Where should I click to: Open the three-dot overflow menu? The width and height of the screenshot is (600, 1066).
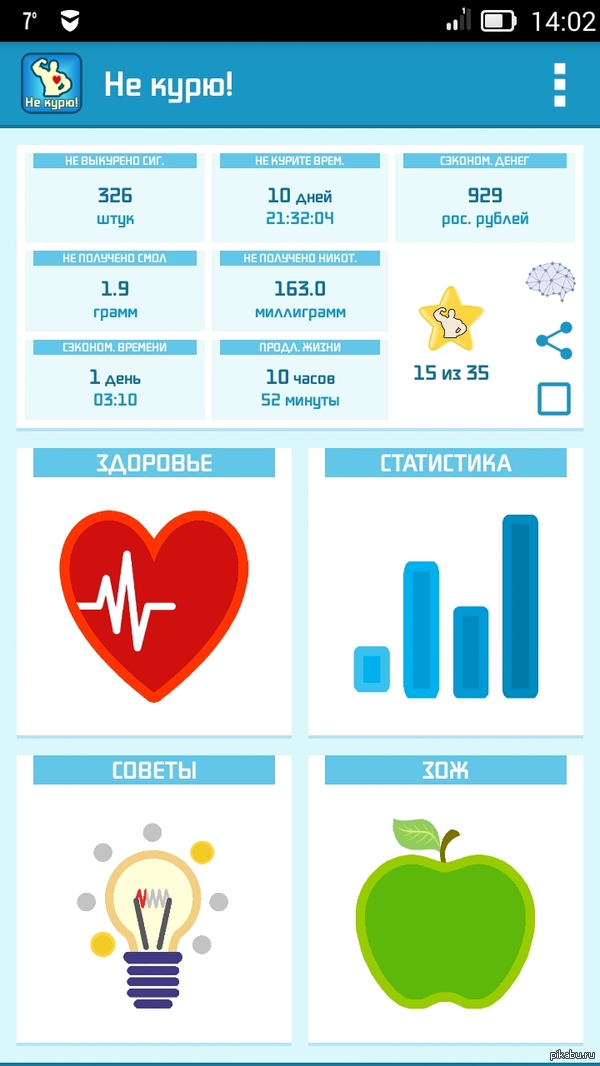[559, 85]
